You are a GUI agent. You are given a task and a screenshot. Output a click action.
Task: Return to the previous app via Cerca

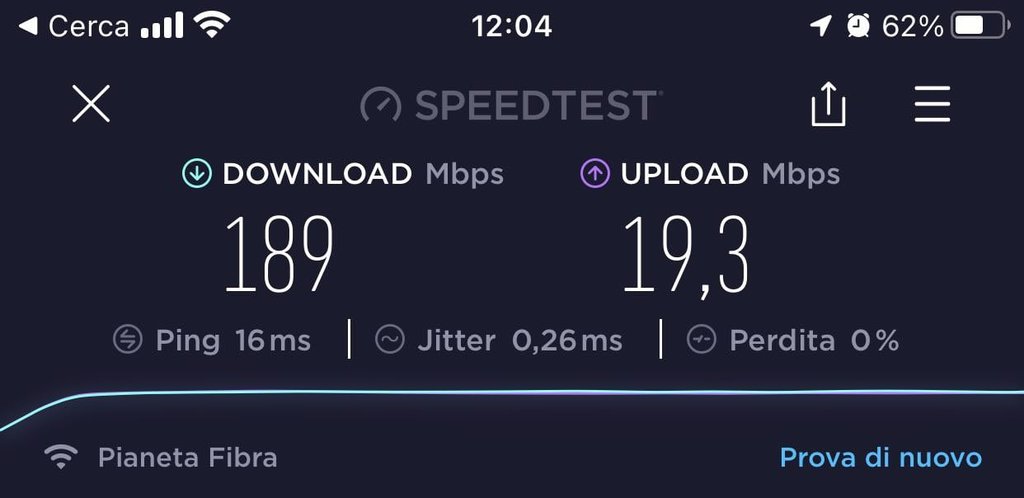click(x=75, y=26)
